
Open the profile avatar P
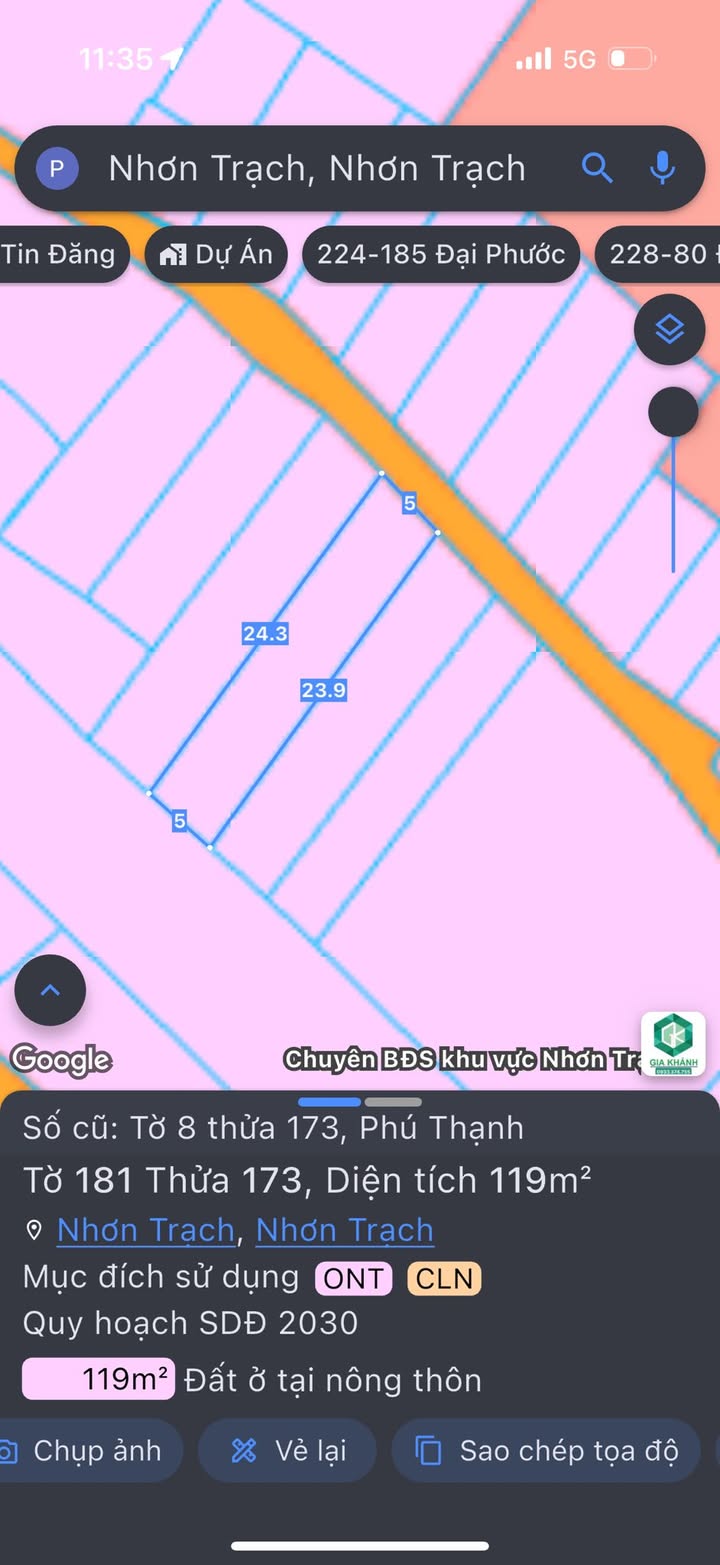(x=57, y=168)
